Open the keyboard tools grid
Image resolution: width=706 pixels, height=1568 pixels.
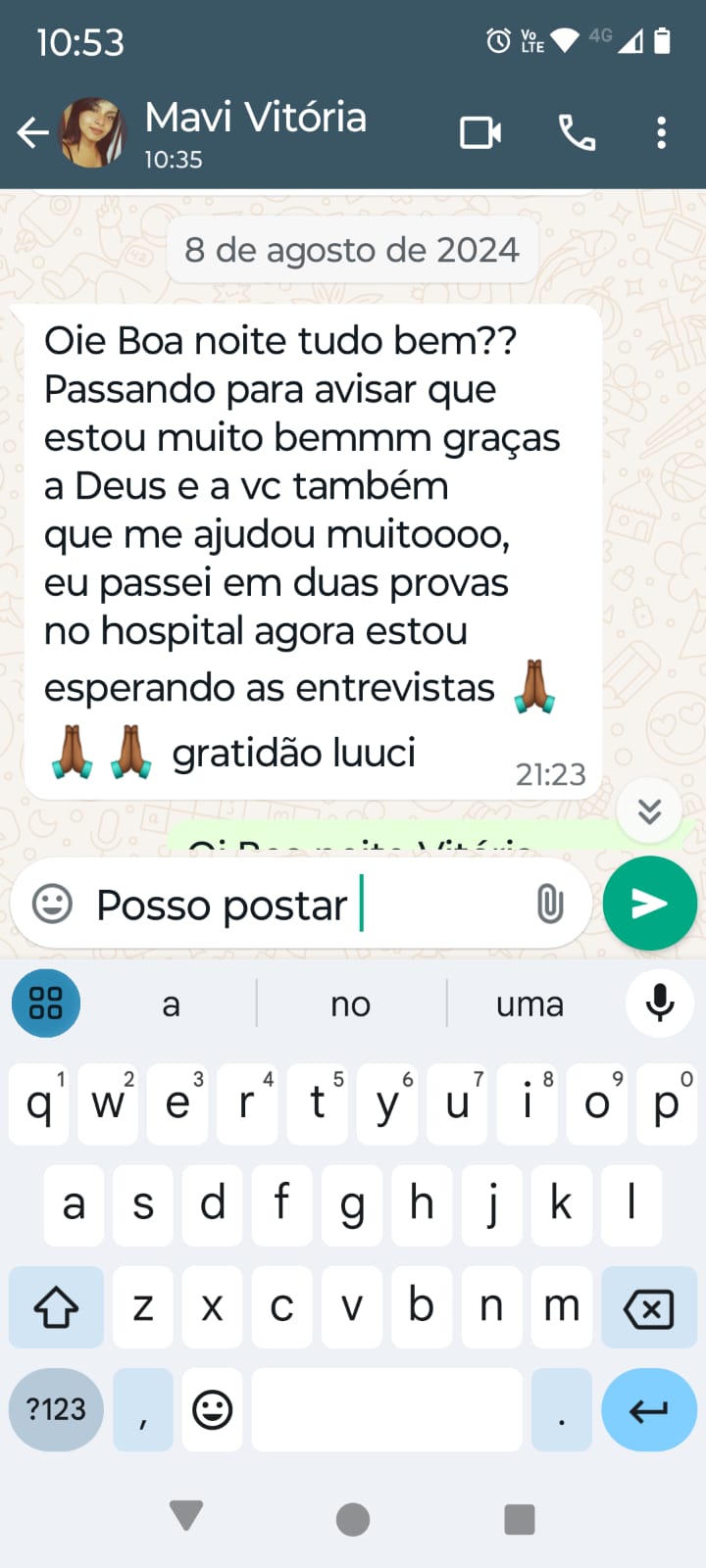point(46,1003)
